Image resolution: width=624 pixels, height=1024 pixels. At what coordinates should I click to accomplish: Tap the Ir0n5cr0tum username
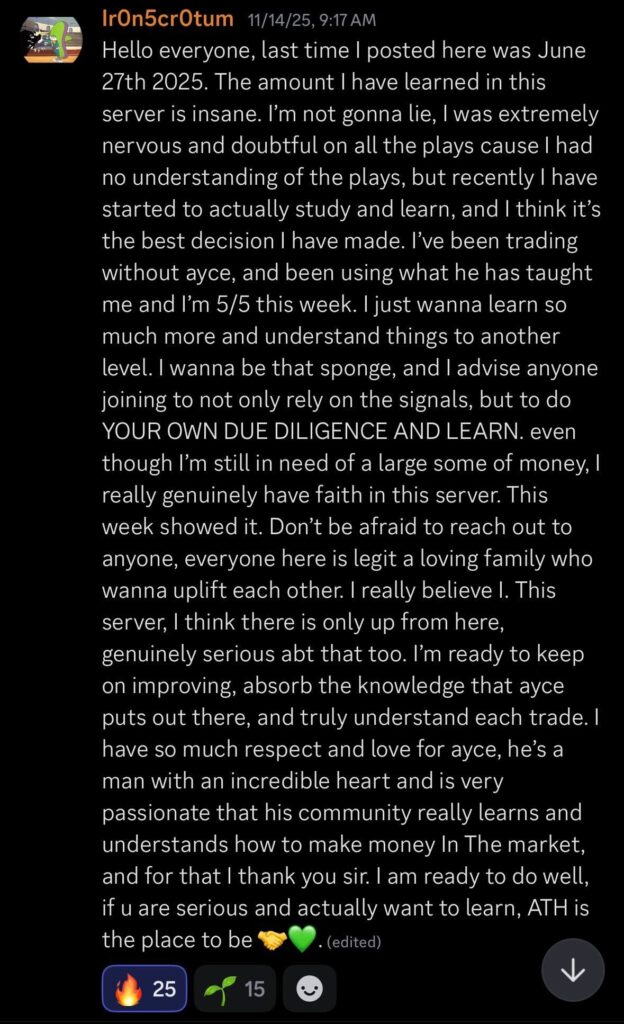[168, 18]
